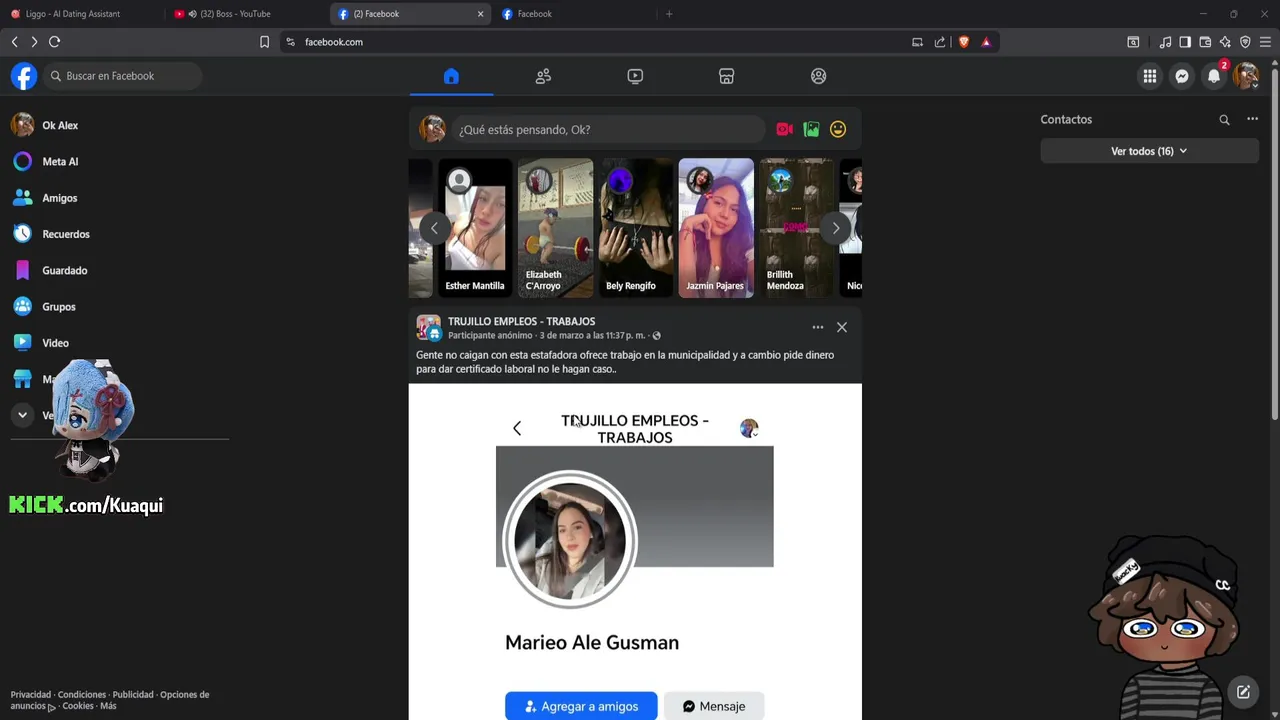The height and width of the screenshot is (720, 1280).
Task: Open the Marketplace tab
Action: click(727, 76)
